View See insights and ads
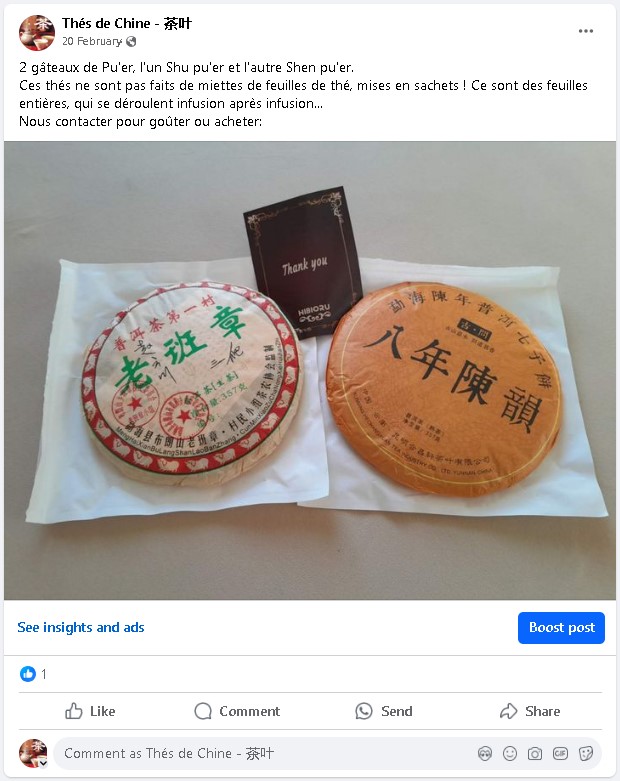The image size is (620, 781). tap(81, 627)
